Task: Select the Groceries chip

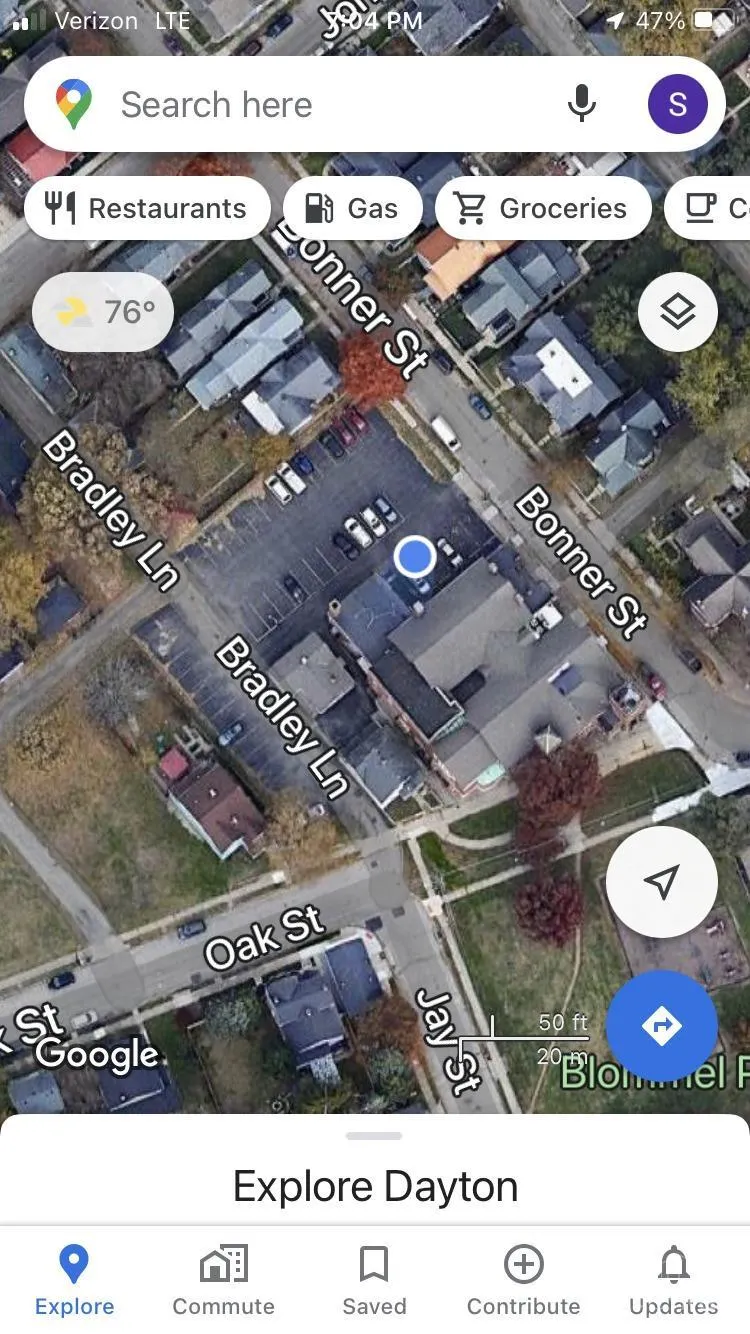Action: [x=542, y=208]
